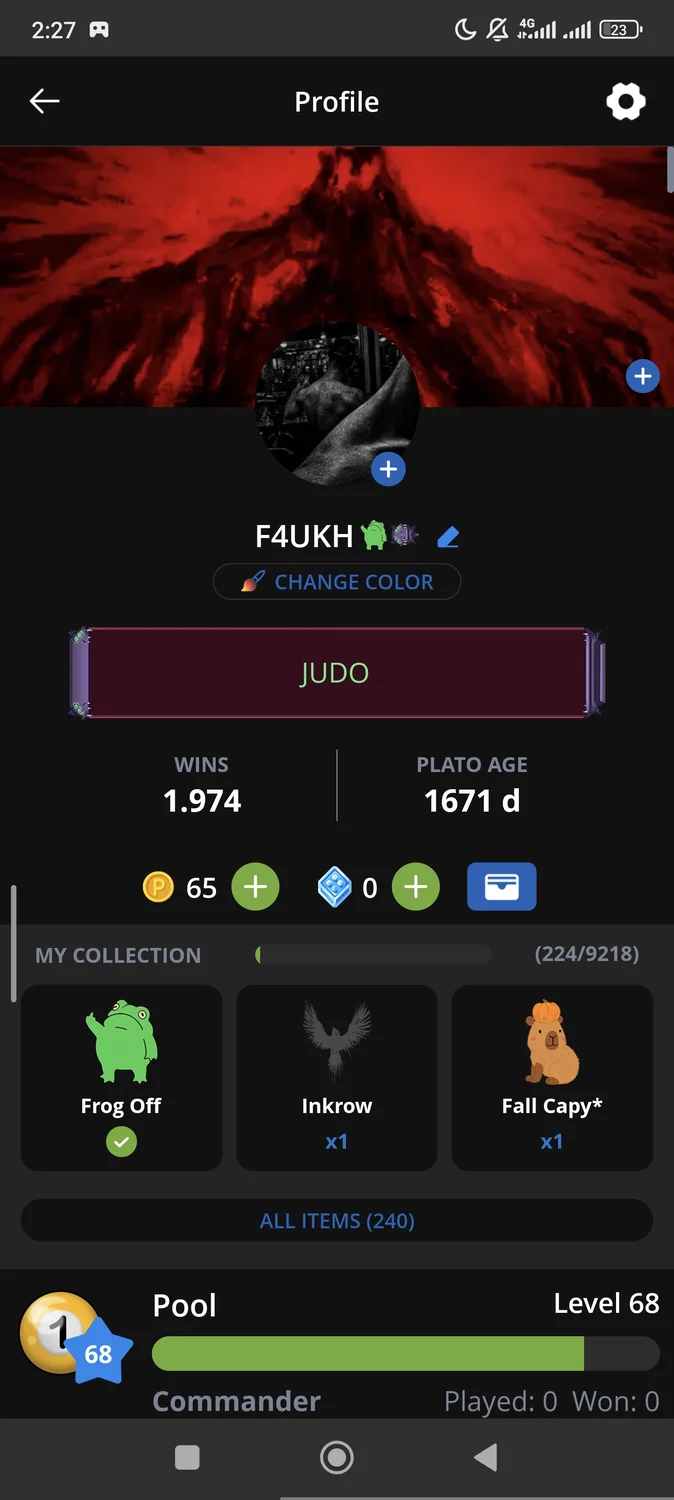Tap the CHANGE COLOR button
The image size is (674, 1500).
coord(337,582)
